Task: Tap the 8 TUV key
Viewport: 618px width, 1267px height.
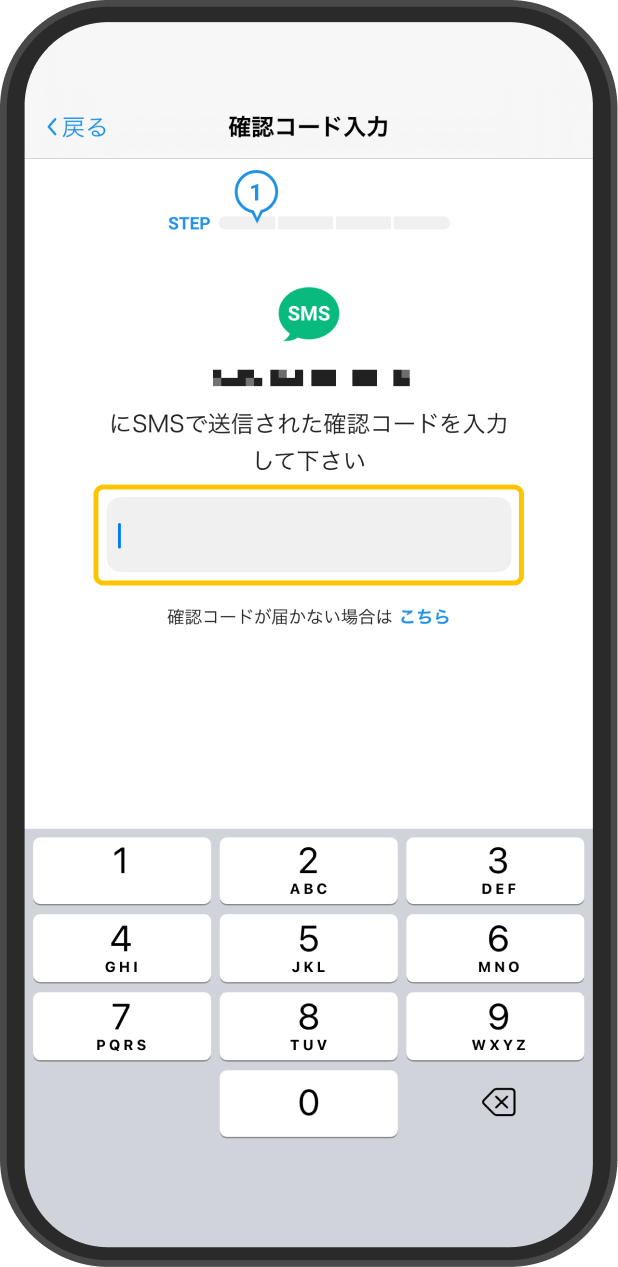Action: (x=309, y=1026)
